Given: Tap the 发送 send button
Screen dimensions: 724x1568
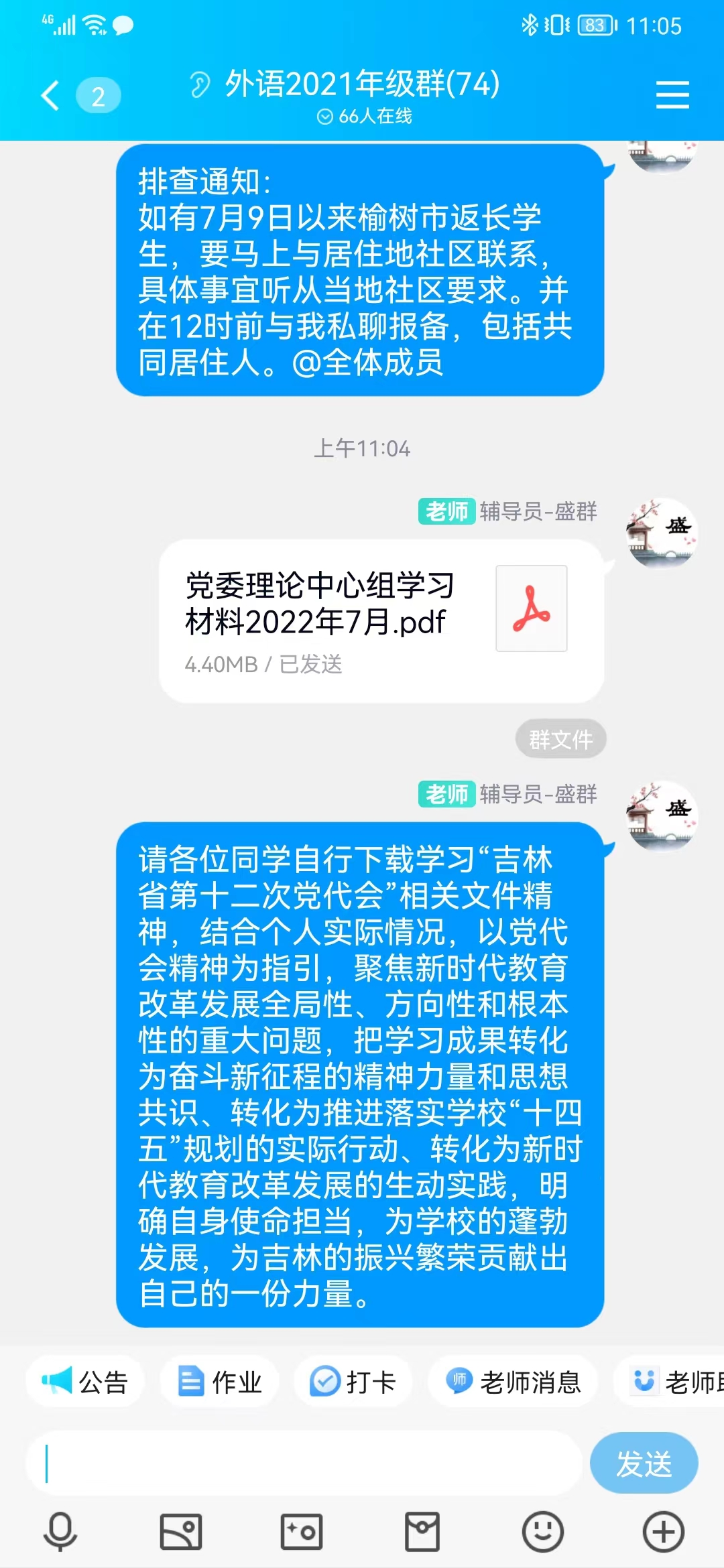Looking at the screenshot, I should coord(644,1463).
